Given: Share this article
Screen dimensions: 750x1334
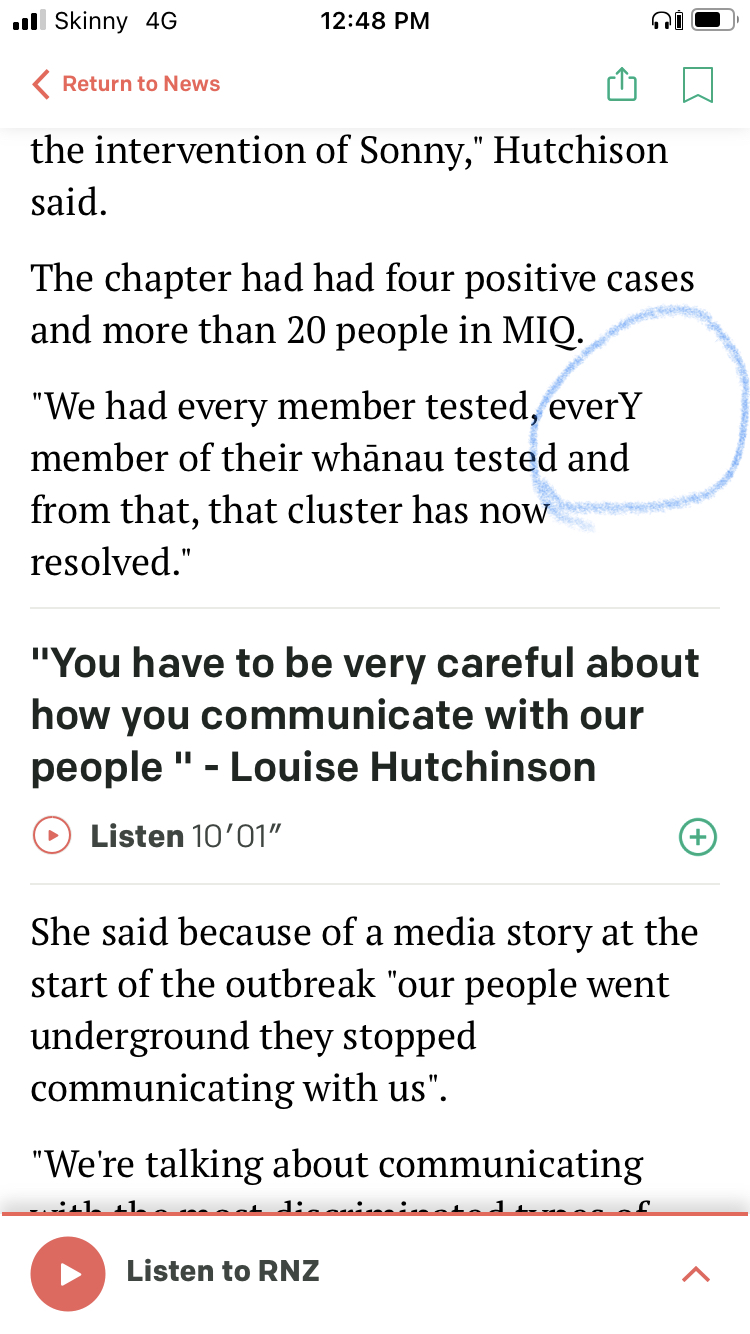Looking at the screenshot, I should tap(622, 85).
